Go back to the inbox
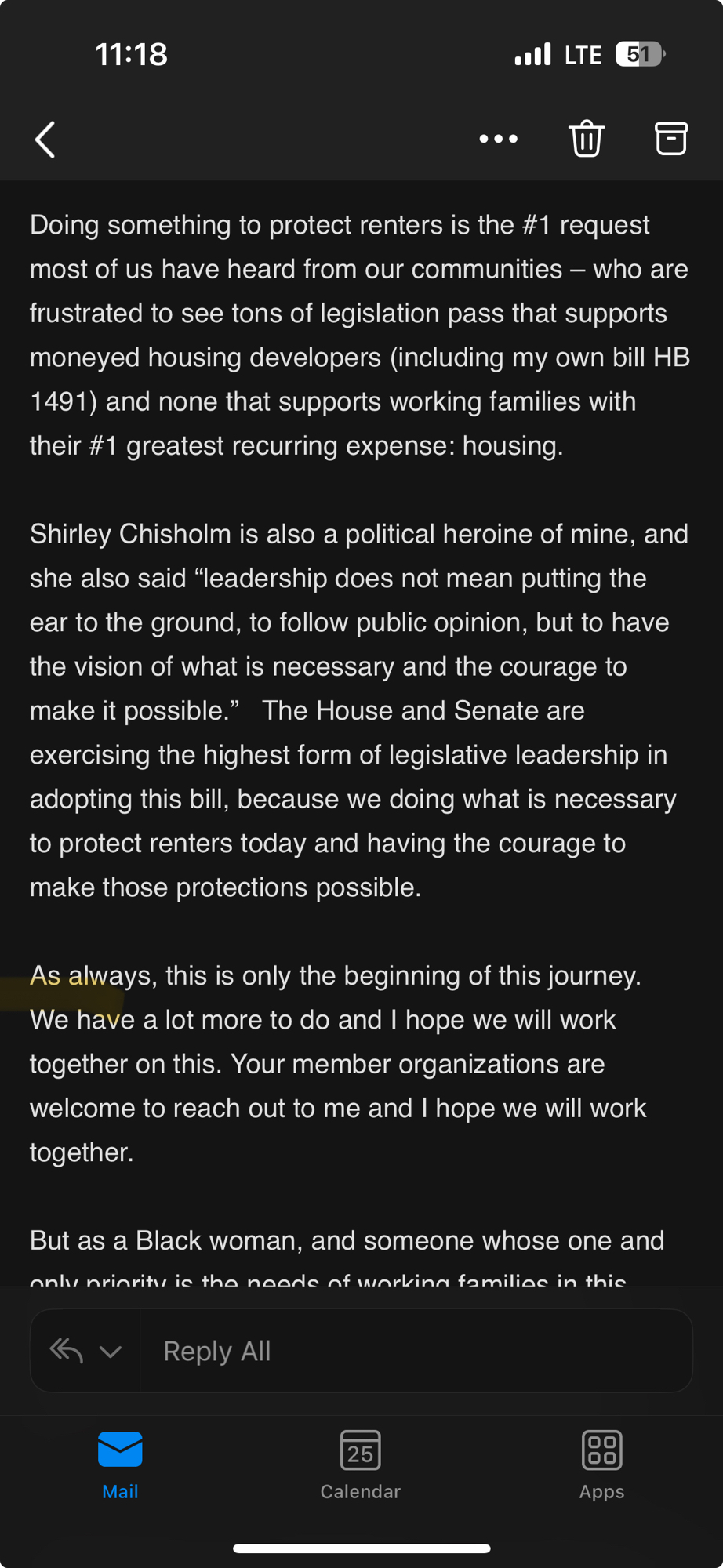This screenshot has width=723, height=1568. (x=45, y=140)
